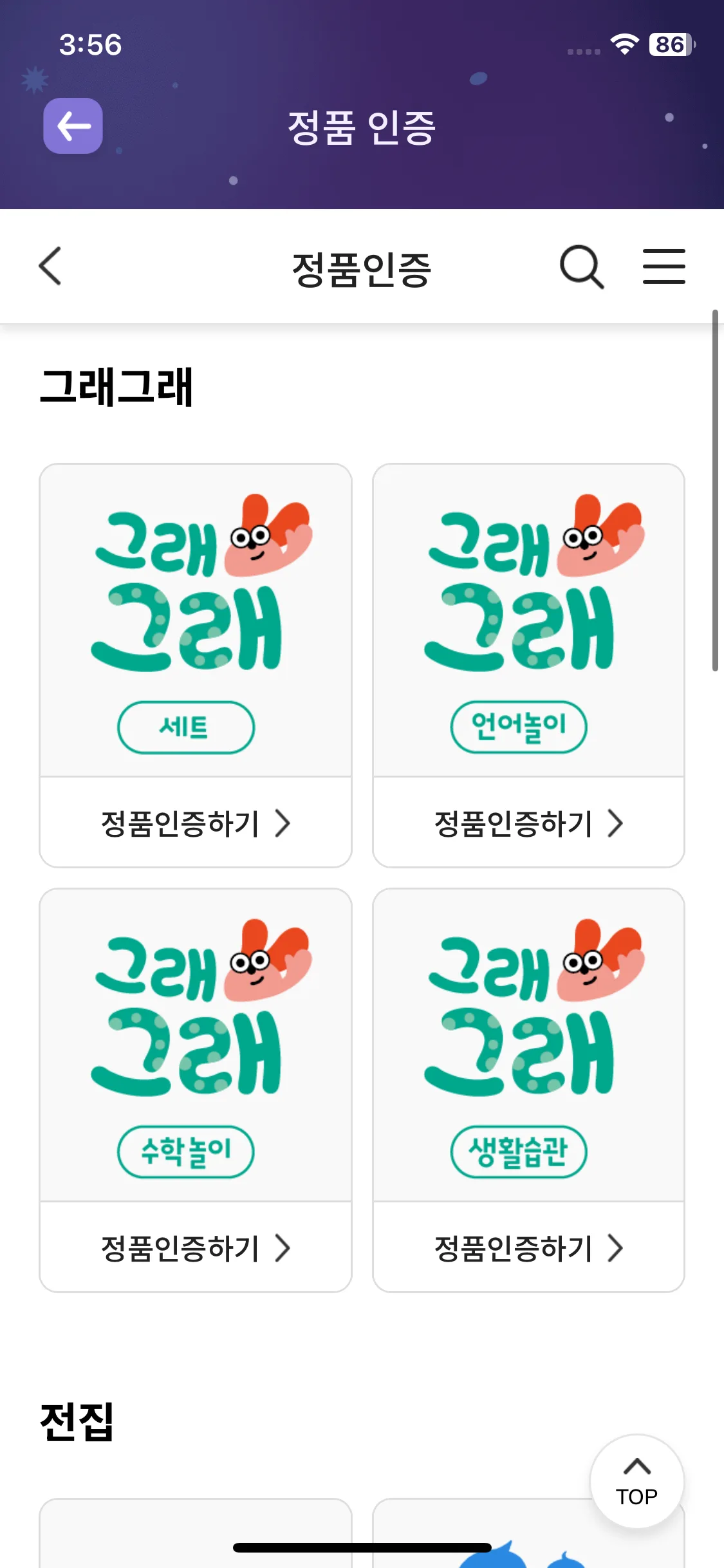Open the 그래그래 언어놀이 product card
This screenshot has width=724, height=1568.
click(528, 620)
